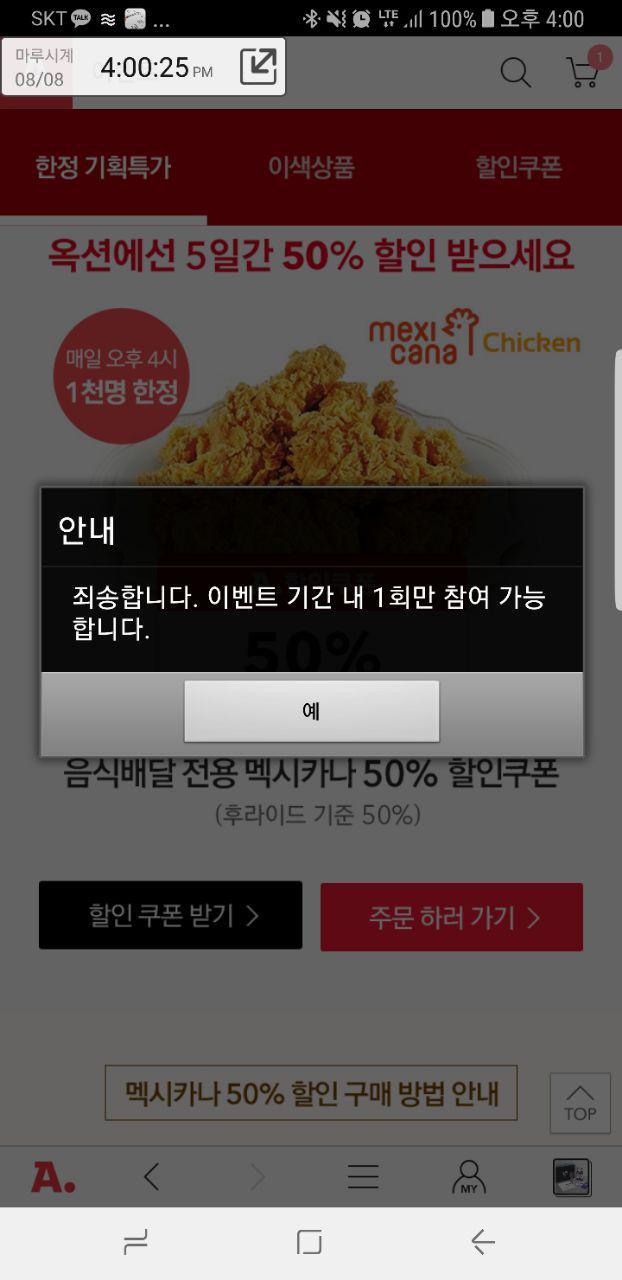Tap the 주문 하러 가기 button

pyautogui.click(x=451, y=917)
